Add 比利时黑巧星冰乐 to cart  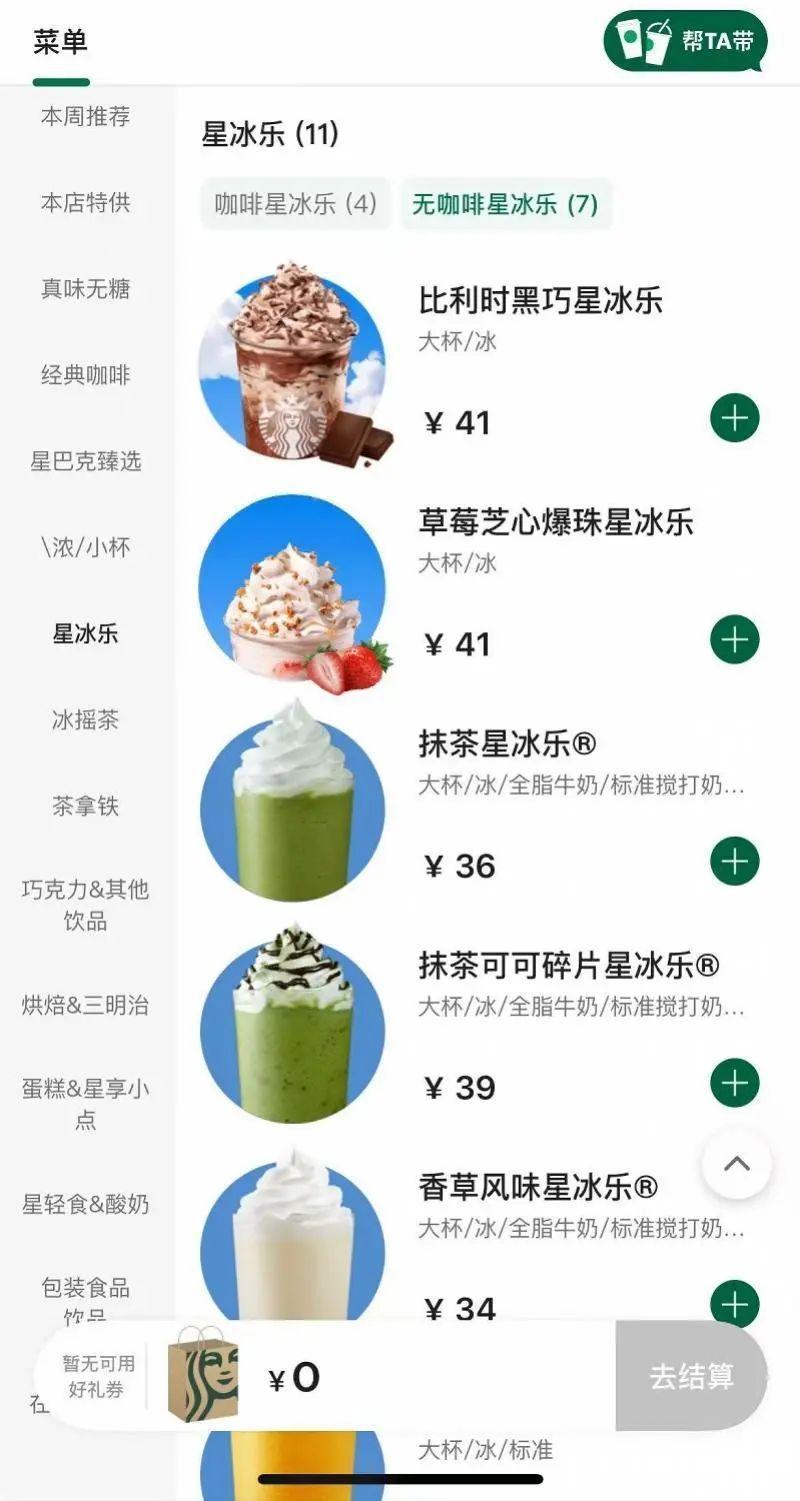[734, 418]
